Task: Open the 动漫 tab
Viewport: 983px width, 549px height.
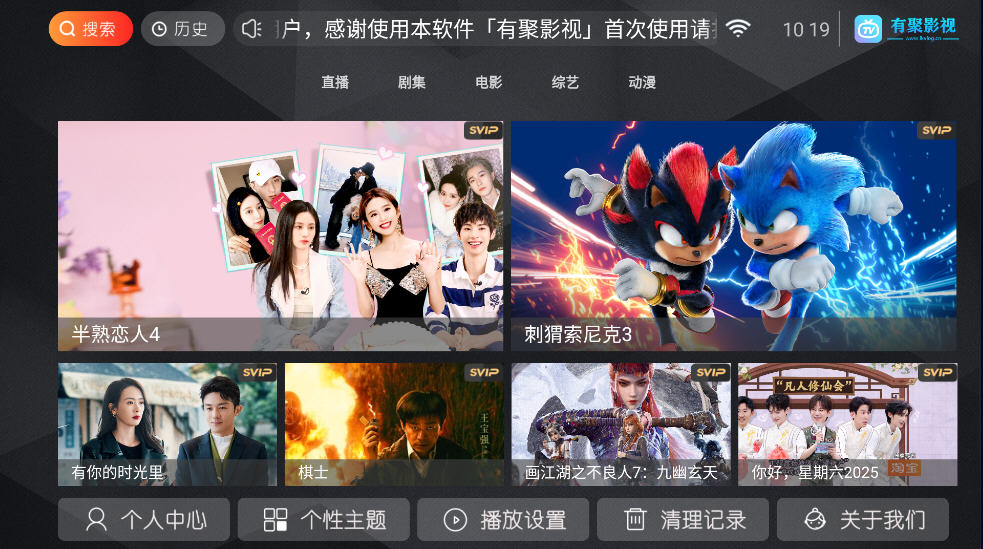Action: (x=642, y=82)
